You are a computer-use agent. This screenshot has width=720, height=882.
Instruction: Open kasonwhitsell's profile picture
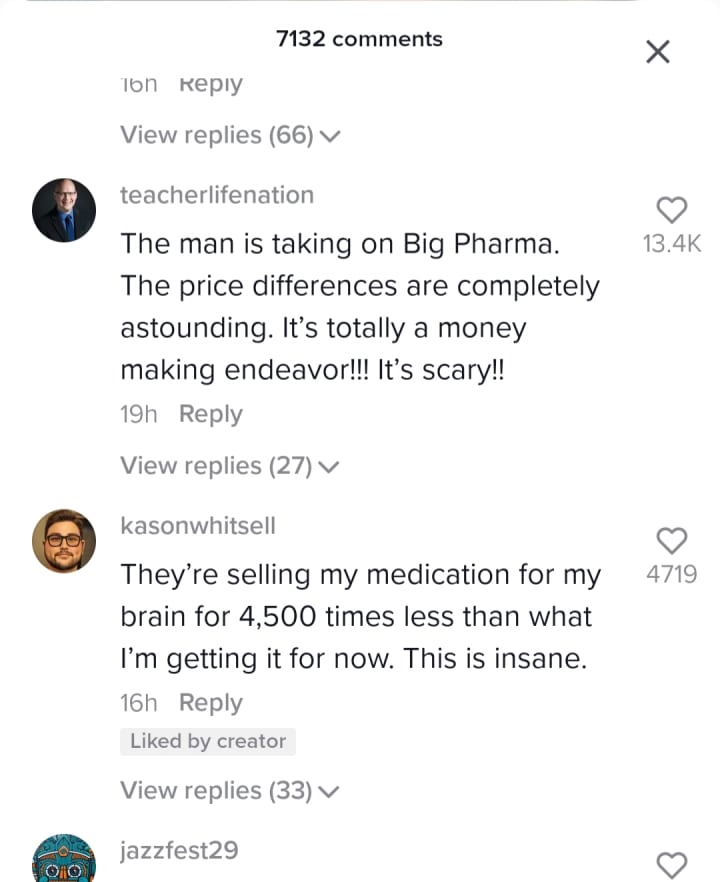(x=64, y=541)
